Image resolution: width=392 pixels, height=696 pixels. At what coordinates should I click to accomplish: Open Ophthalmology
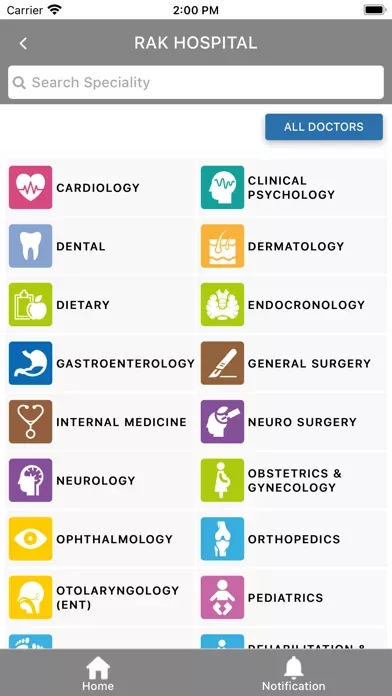tap(100, 539)
